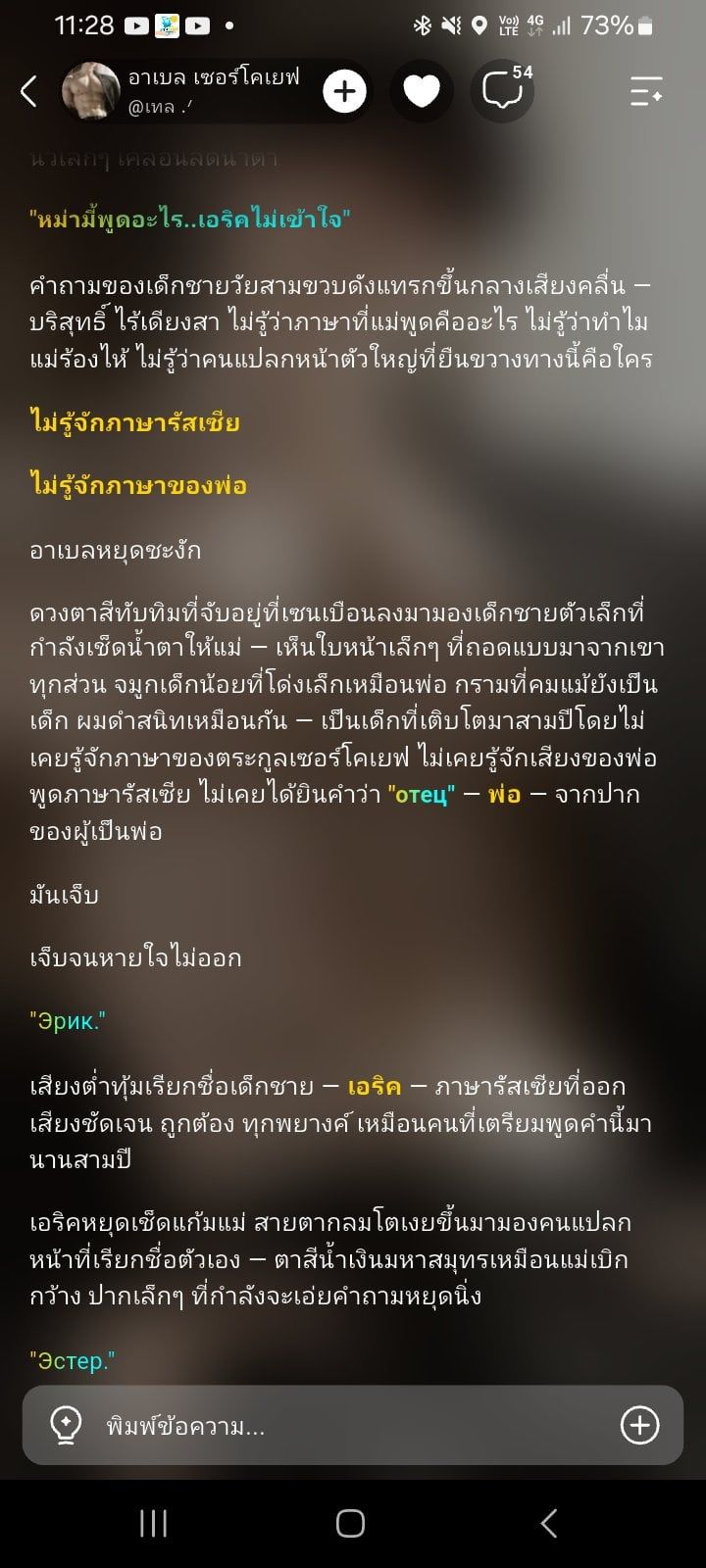706x1568 pixels.
Task: Open recent apps from navigation bar
Action: 153,1523
